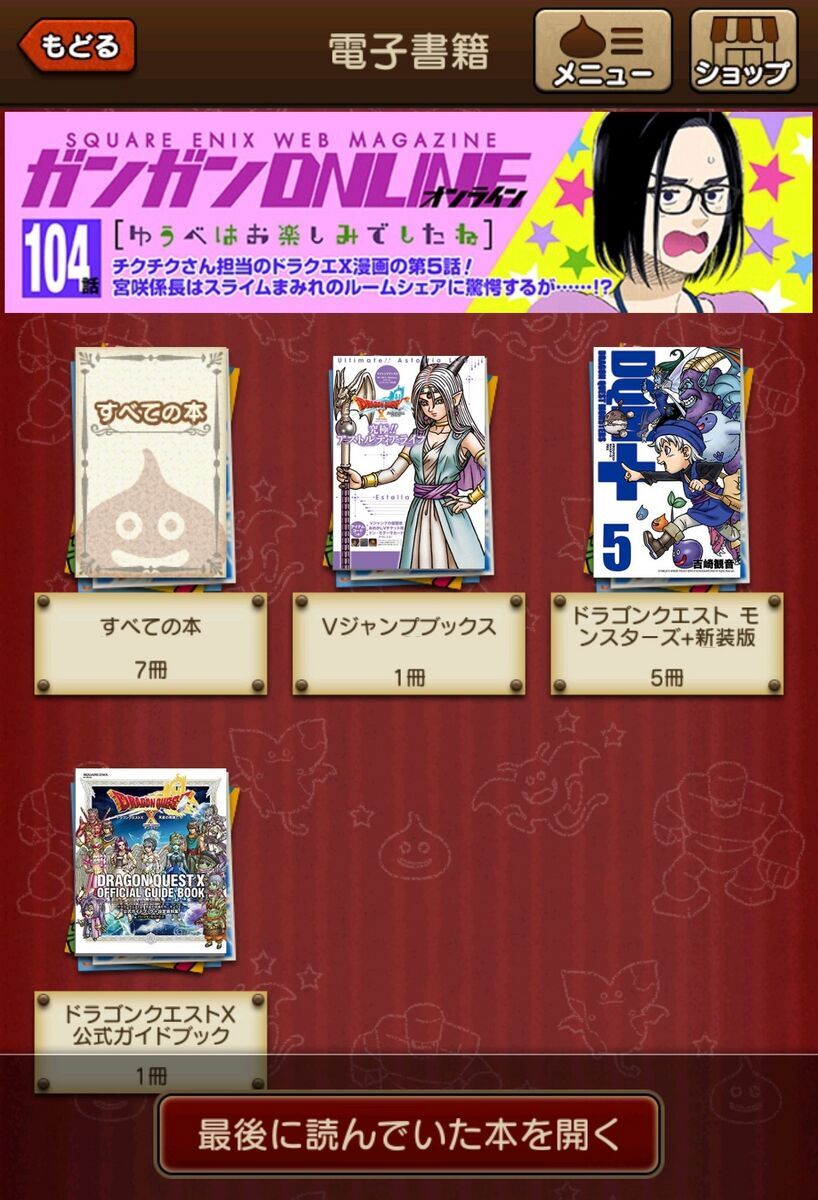This screenshot has width=818, height=1200.
Task: Tap 最後に読んでいた本を開く button
Action: click(408, 1134)
